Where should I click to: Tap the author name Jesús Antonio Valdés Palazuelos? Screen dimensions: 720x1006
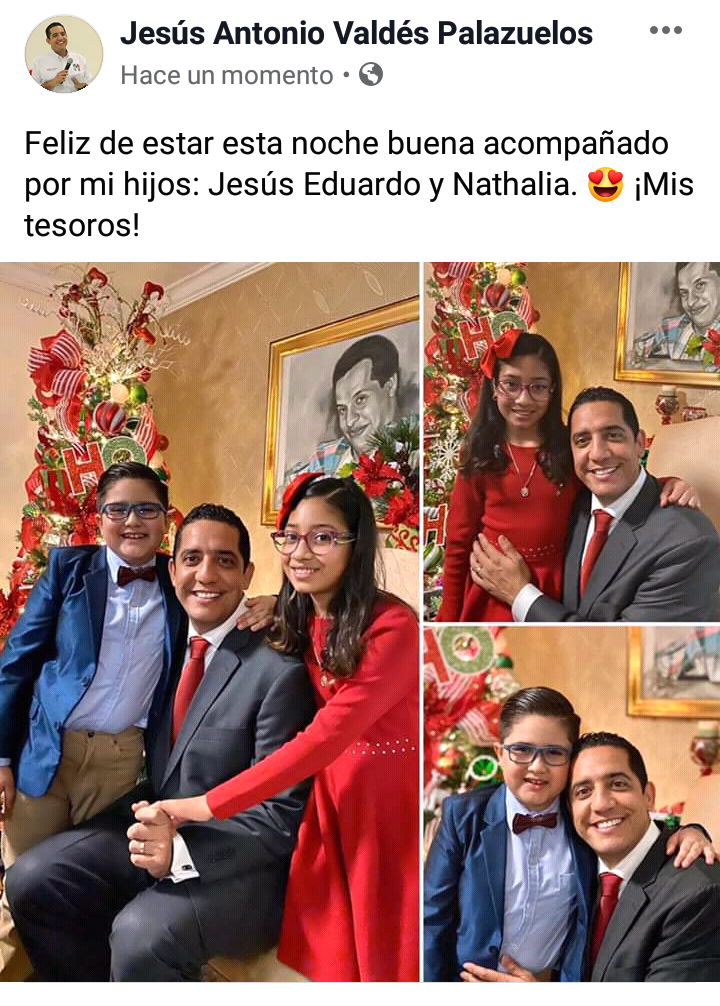356,33
